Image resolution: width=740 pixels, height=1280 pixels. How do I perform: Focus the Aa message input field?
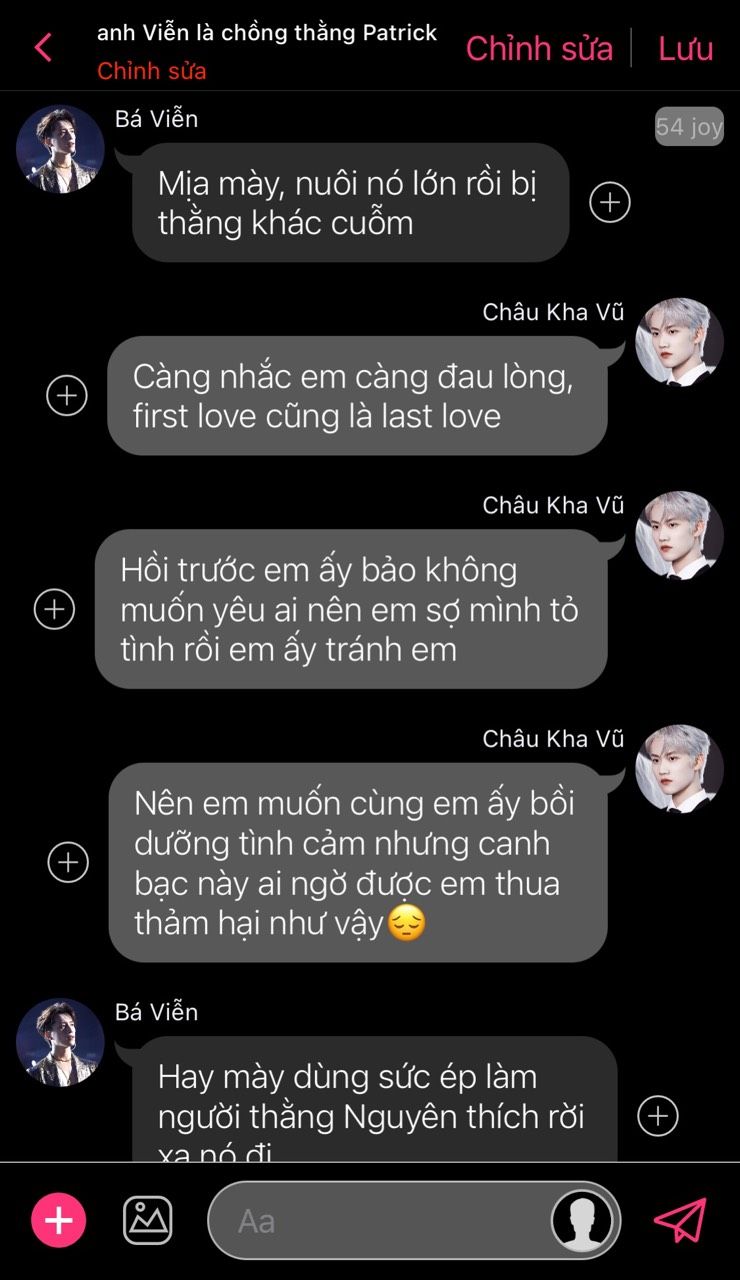coord(380,1220)
